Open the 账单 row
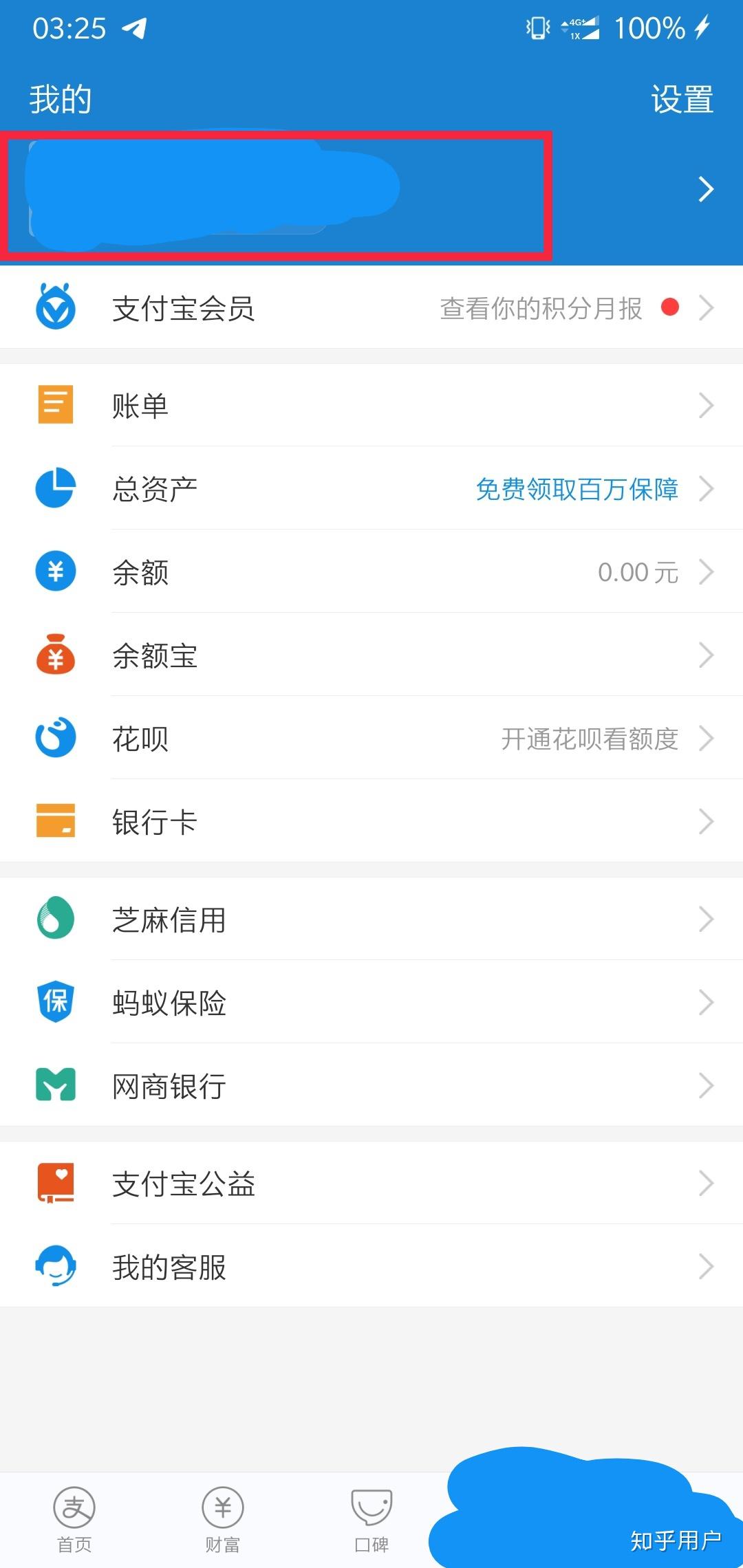743x1568 pixels. pyautogui.click(x=371, y=405)
